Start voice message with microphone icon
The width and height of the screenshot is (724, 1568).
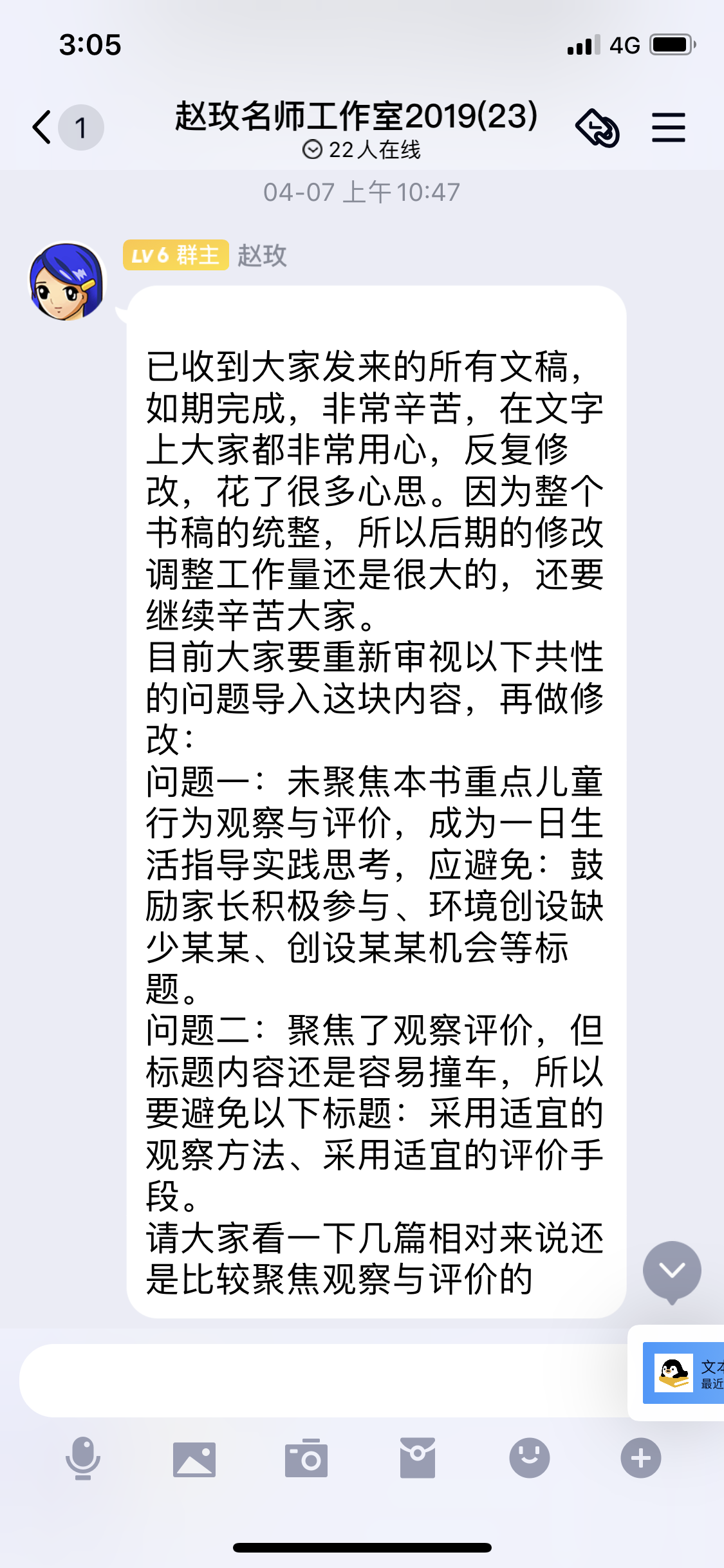pyautogui.click(x=83, y=1458)
